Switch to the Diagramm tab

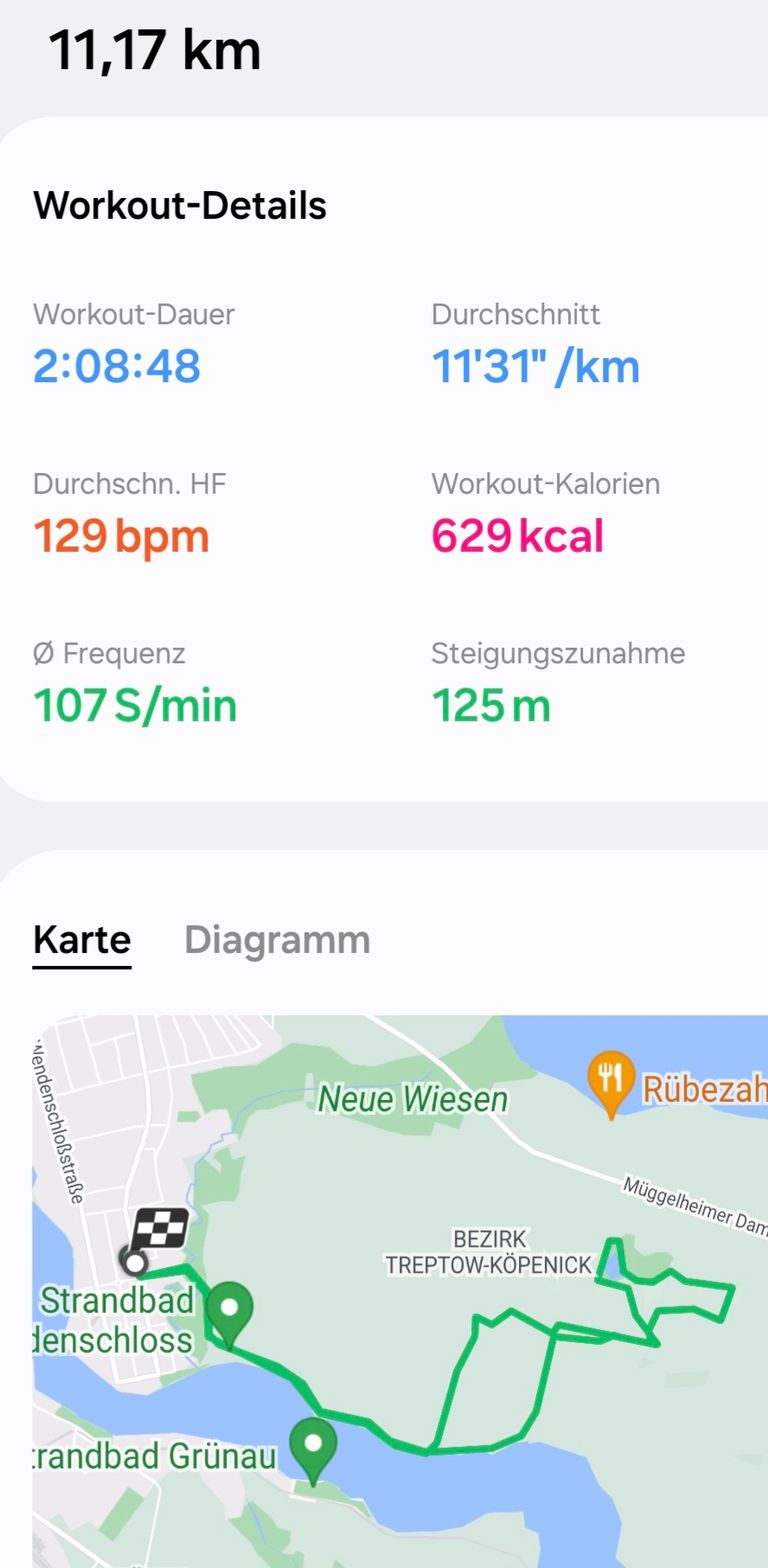pos(277,940)
